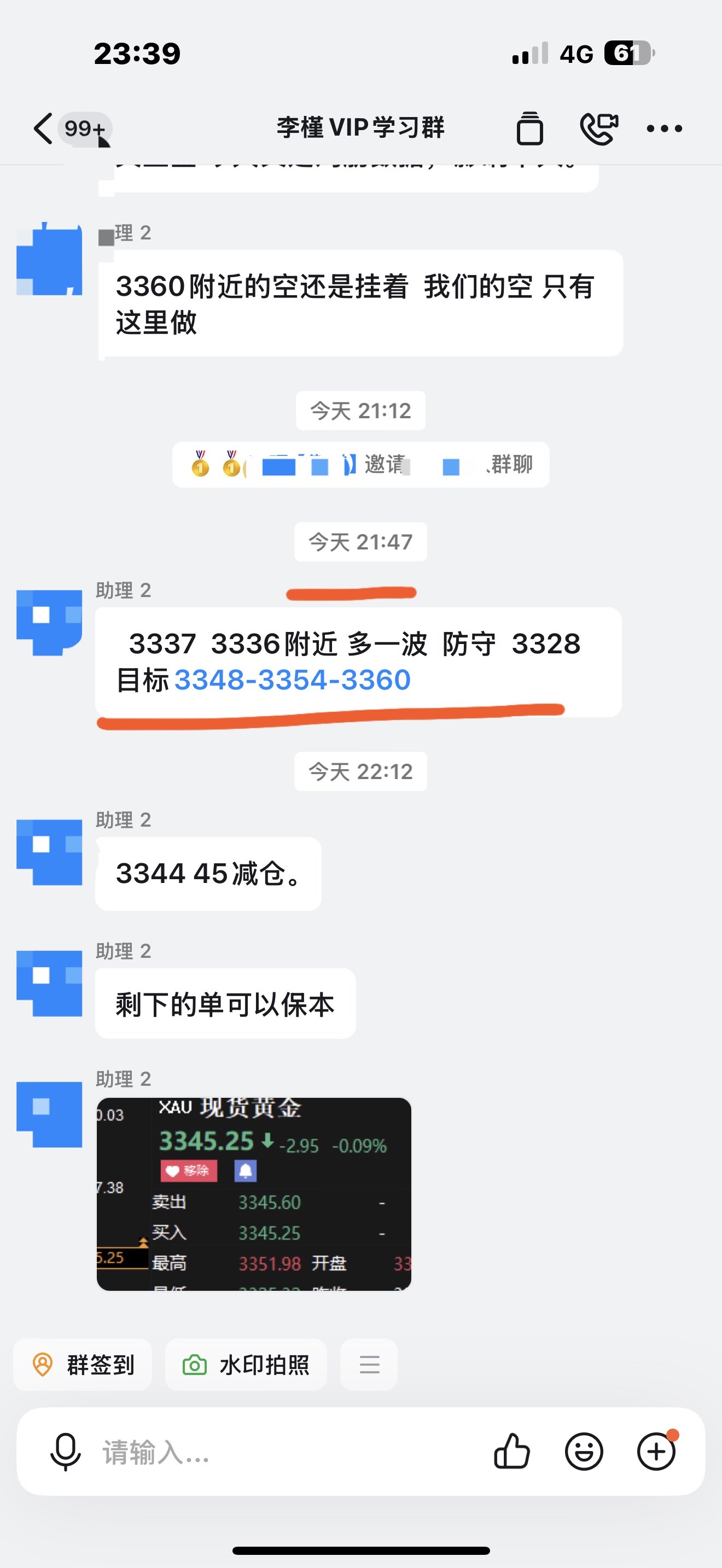Open the emoji picker icon
The width and height of the screenshot is (722, 1568).
[584, 1452]
